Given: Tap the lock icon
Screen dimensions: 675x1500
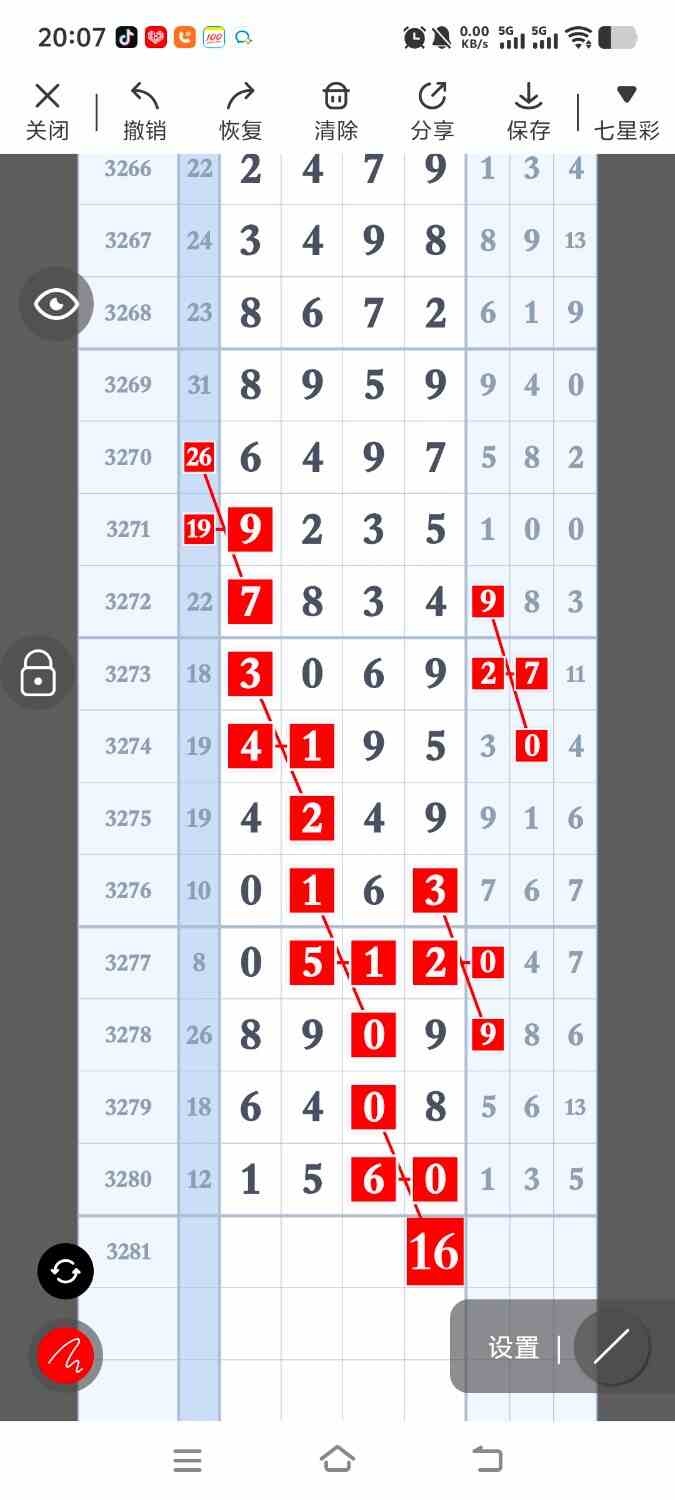Looking at the screenshot, I should tap(38, 672).
